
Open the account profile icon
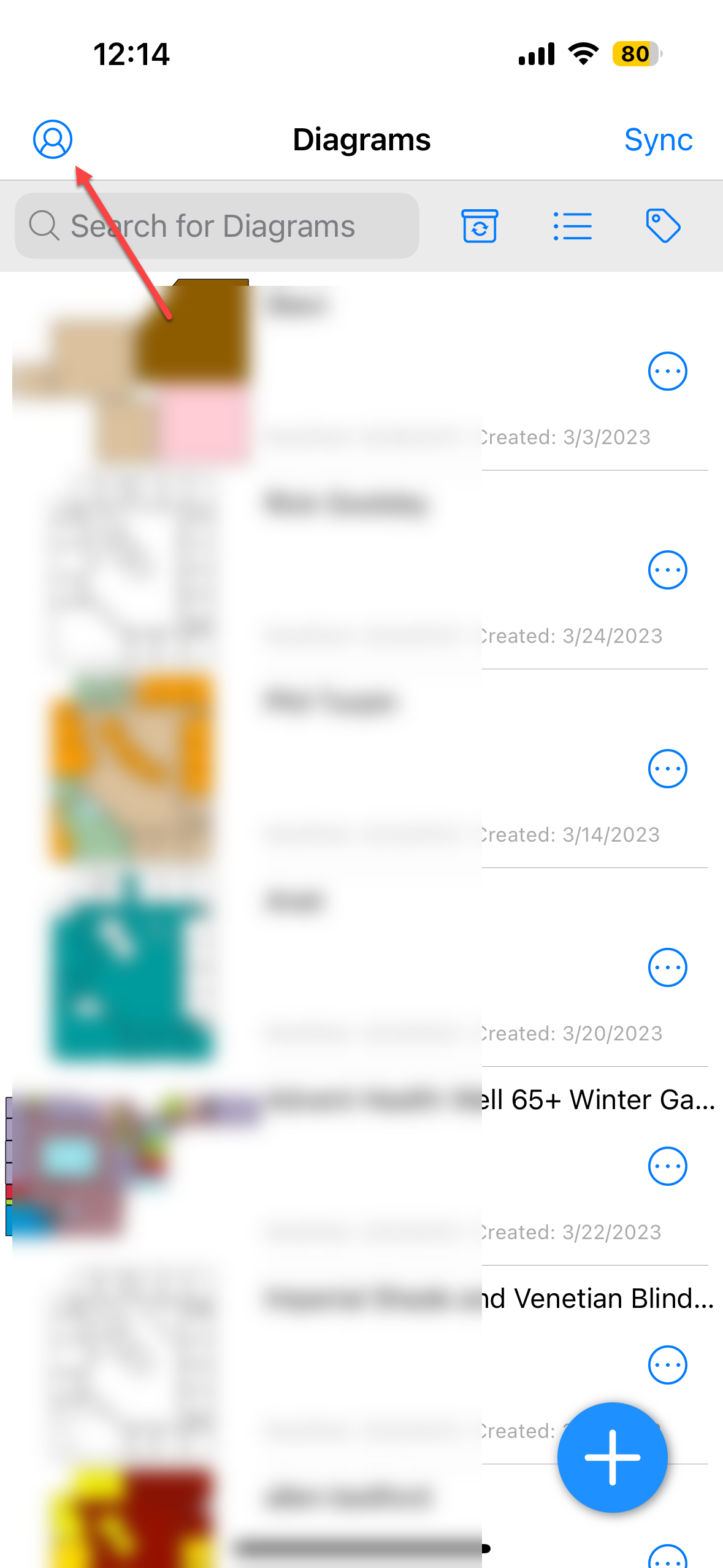click(x=53, y=139)
